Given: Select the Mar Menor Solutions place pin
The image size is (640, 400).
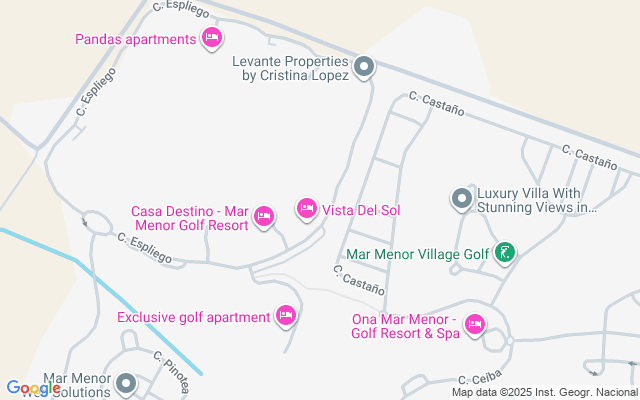Looking at the screenshot, I should 126,383.
